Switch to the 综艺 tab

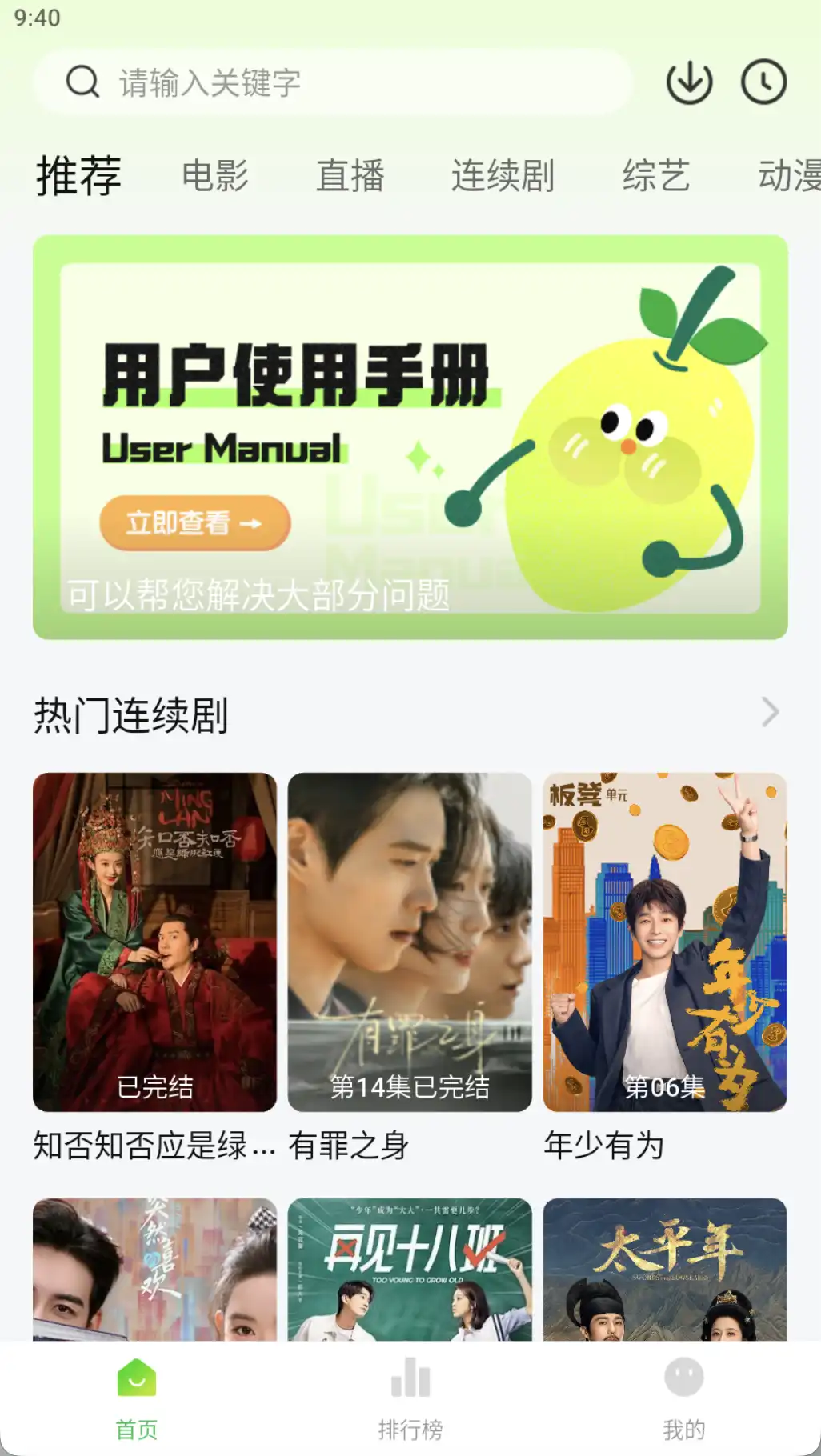658,176
